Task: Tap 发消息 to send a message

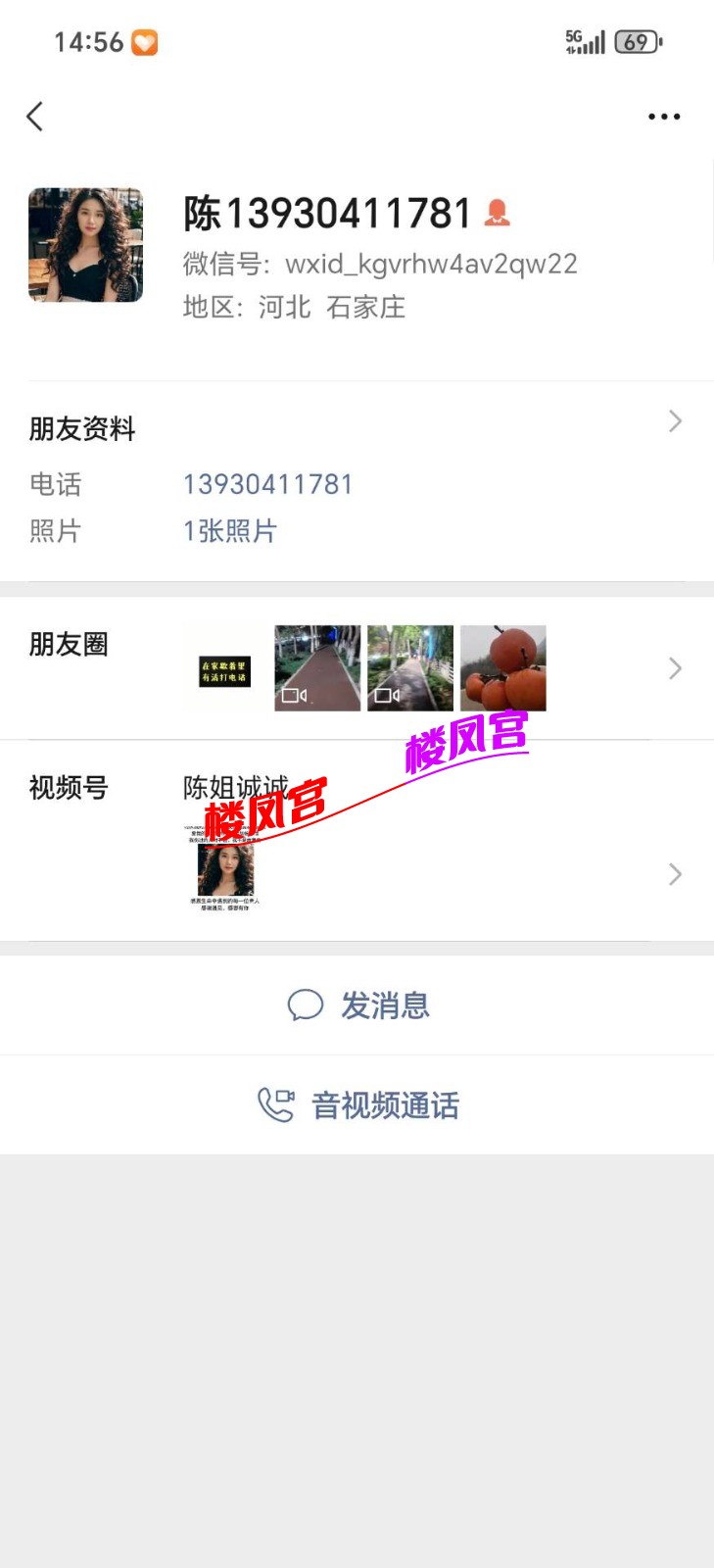Action: pyautogui.click(x=358, y=1005)
